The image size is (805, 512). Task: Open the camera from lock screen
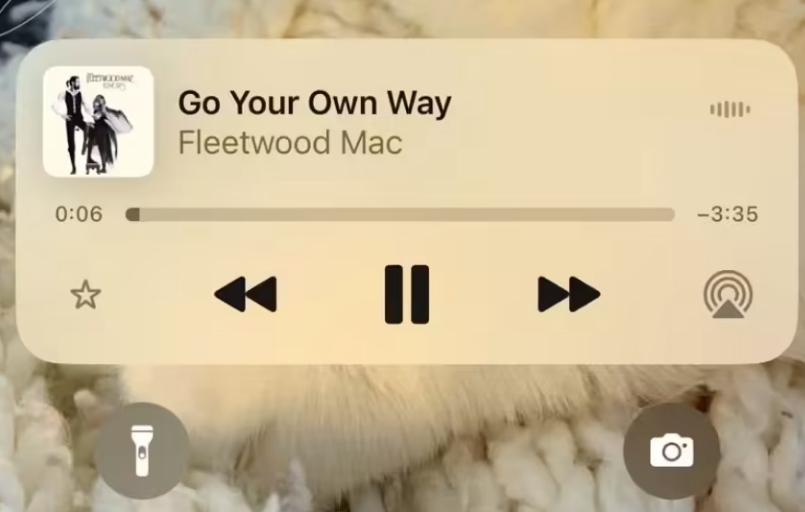point(671,451)
